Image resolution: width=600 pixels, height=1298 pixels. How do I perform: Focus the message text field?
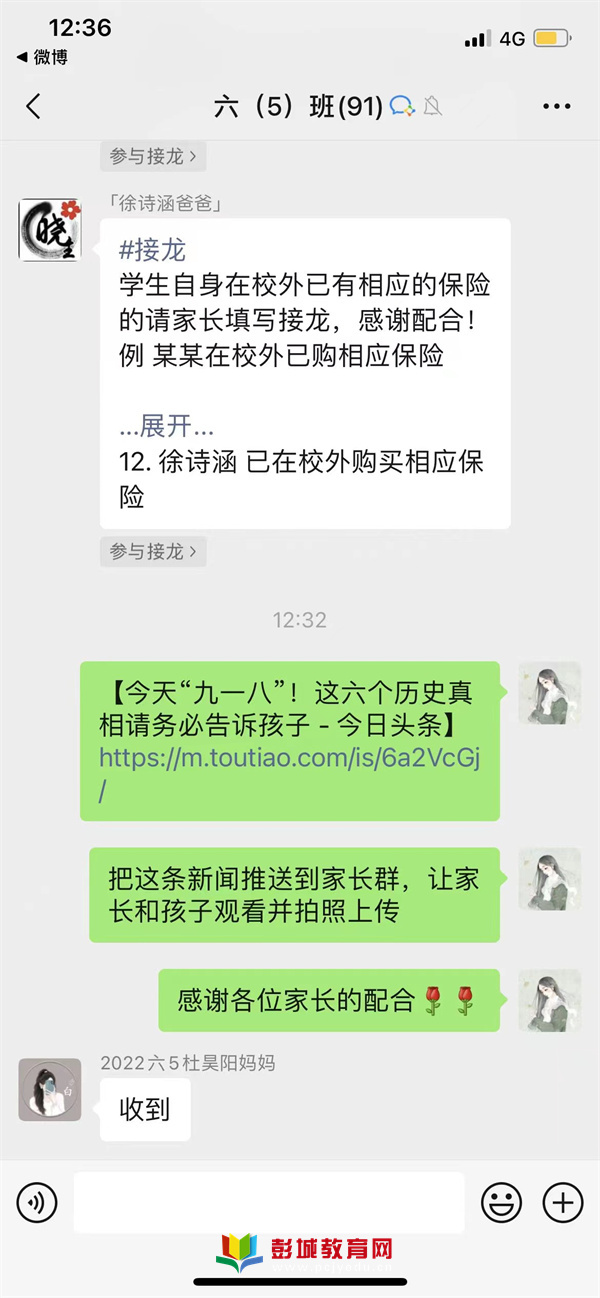pyautogui.click(x=268, y=1202)
